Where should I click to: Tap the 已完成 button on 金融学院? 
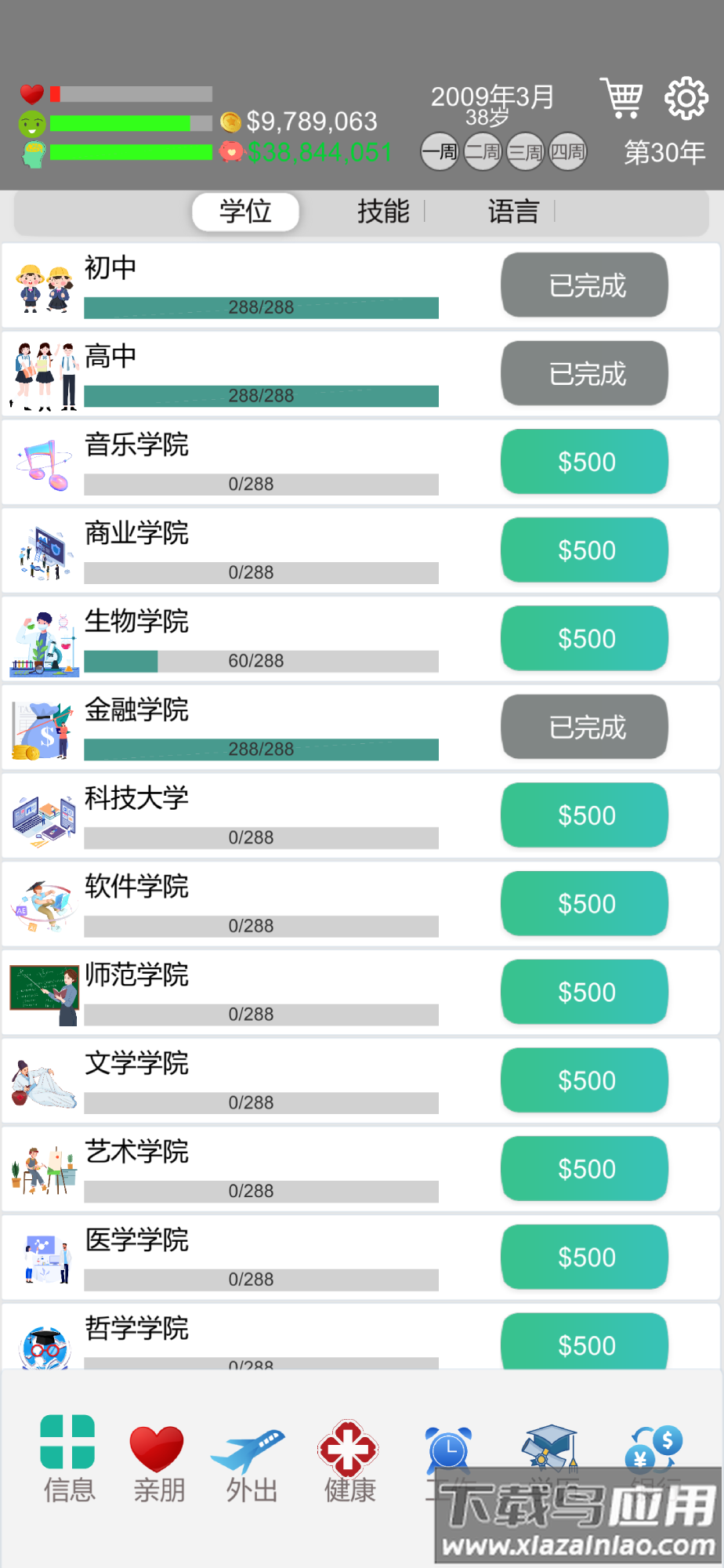pyautogui.click(x=584, y=727)
